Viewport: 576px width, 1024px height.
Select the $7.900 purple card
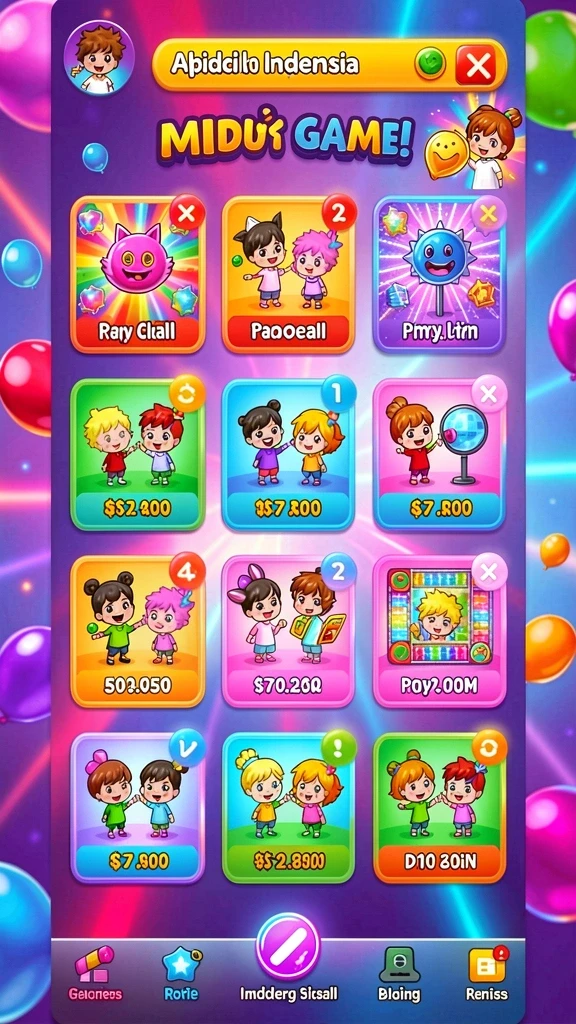[x=138, y=808]
